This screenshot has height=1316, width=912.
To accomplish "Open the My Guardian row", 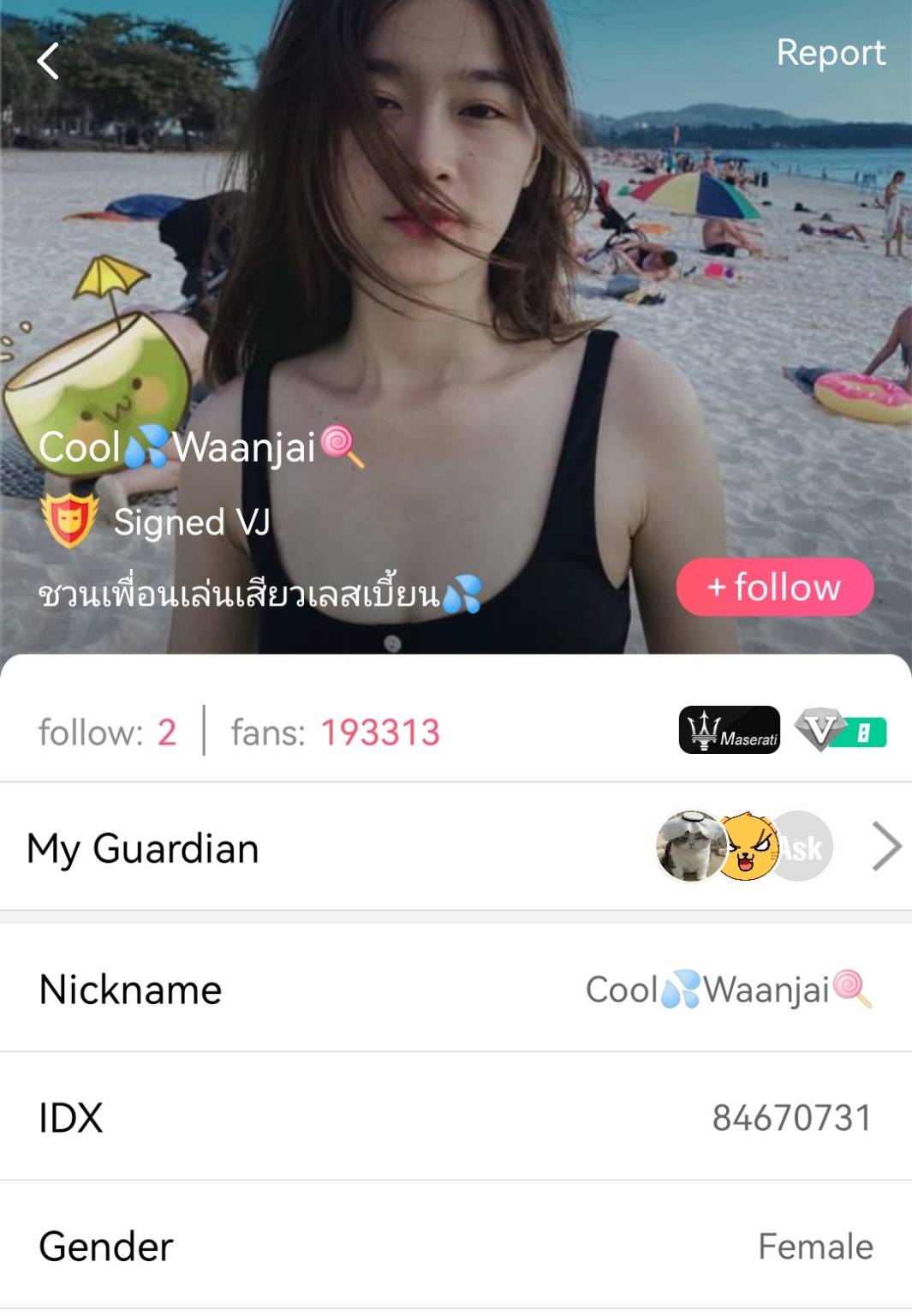I will click(456, 847).
